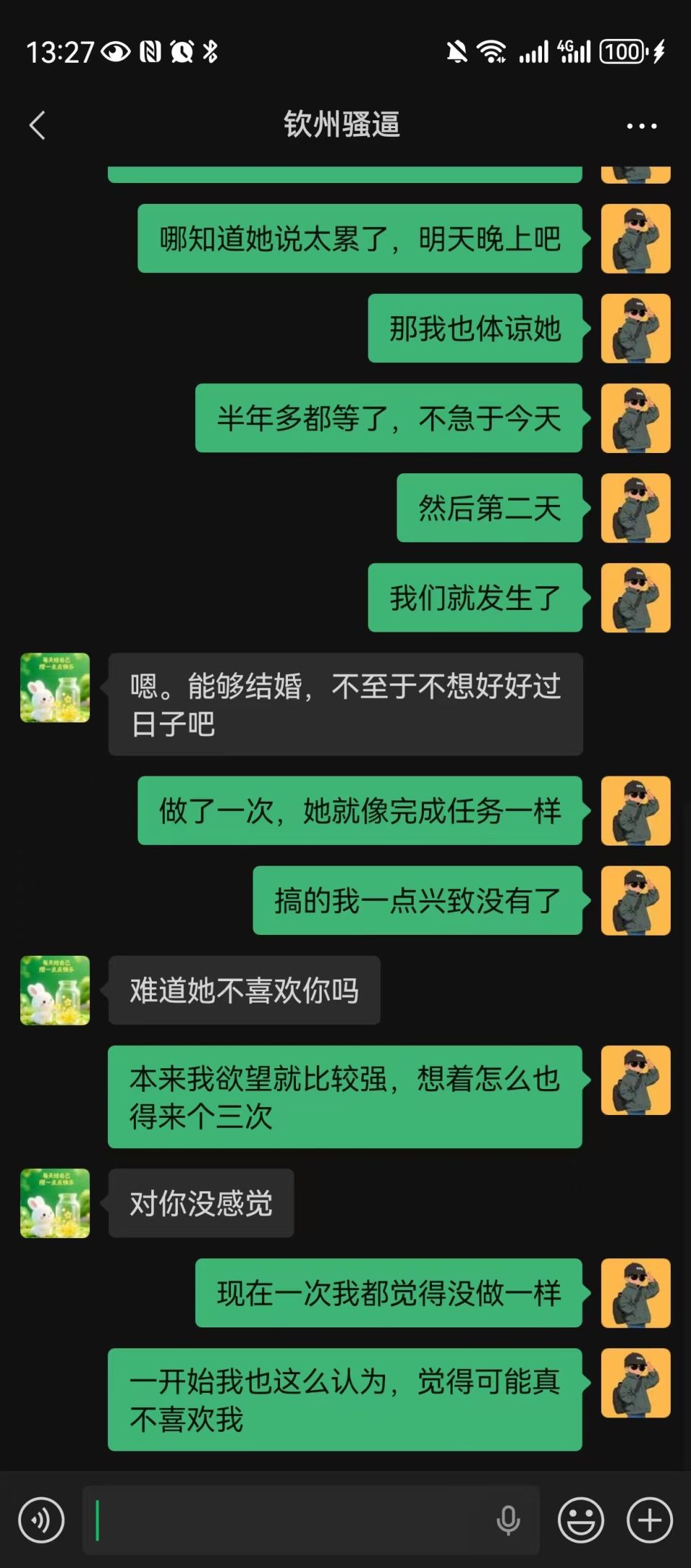This screenshot has width=691, height=1568.
Task: Tap the sunglasses avatar beside "然后第二天"
Action: coord(636,508)
